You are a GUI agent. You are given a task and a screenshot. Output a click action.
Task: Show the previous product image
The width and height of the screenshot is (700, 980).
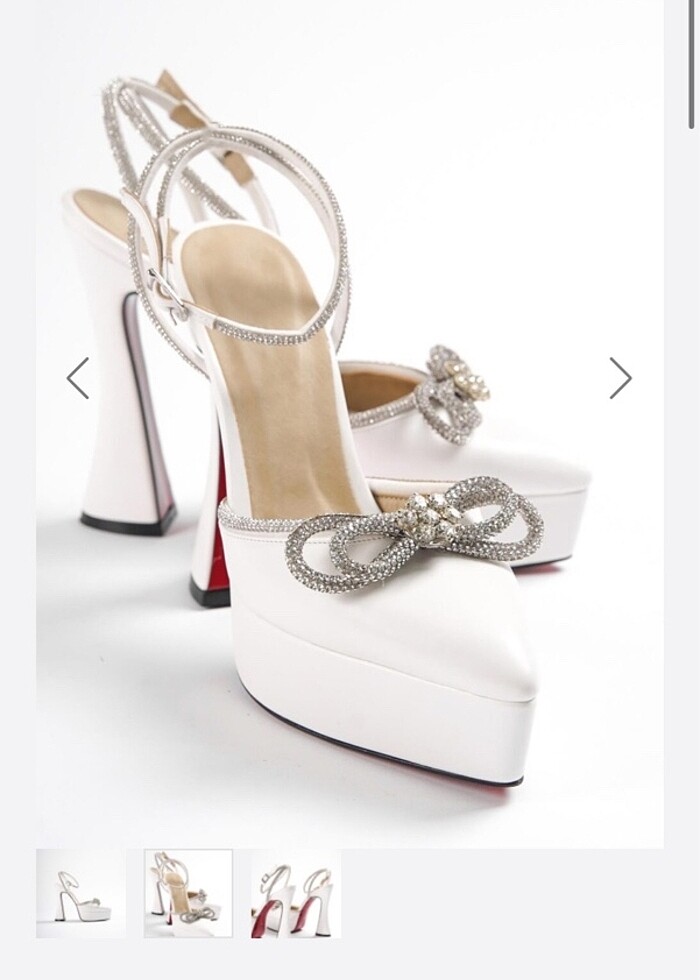(x=78, y=378)
